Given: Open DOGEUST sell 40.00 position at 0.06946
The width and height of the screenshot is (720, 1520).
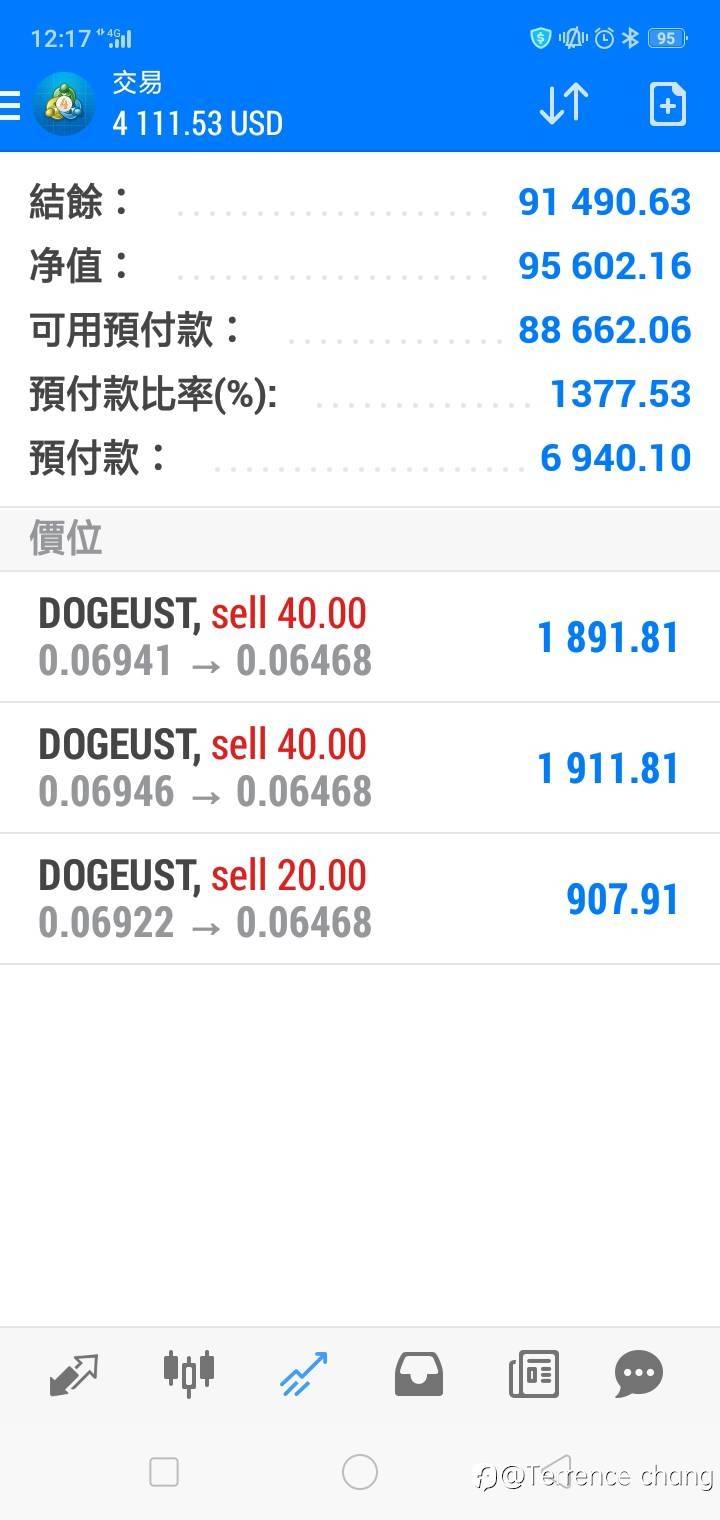Looking at the screenshot, I should [x=360, y=768].
